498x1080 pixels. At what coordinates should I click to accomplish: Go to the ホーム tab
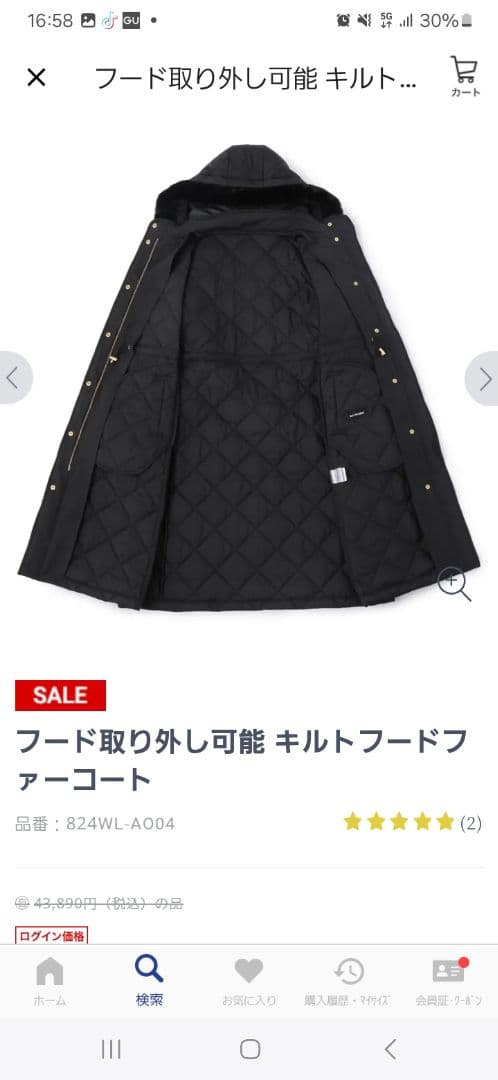(x=50, y=982)
